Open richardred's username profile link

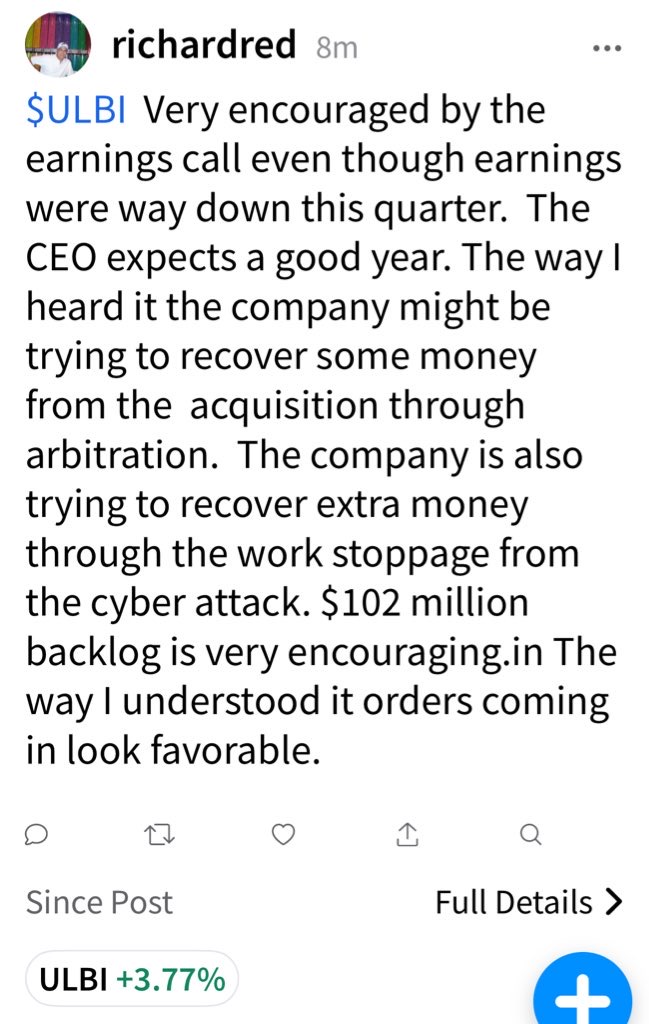(204, 45)
